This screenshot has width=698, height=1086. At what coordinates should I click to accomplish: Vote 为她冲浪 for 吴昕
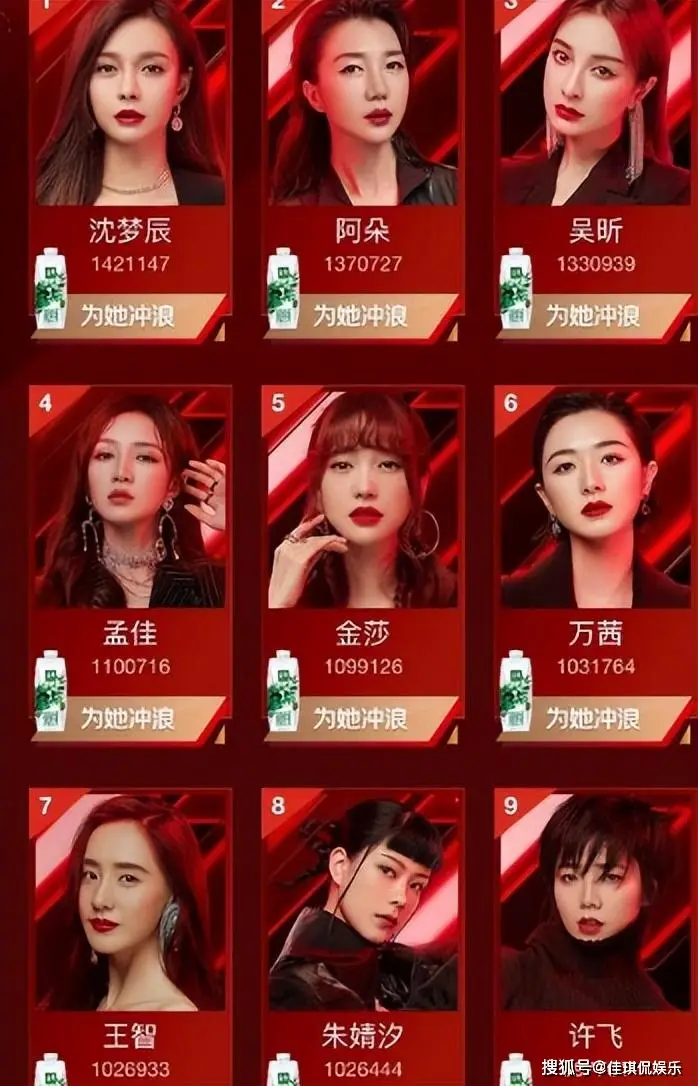pyautogui.click(x=592, y=316)
